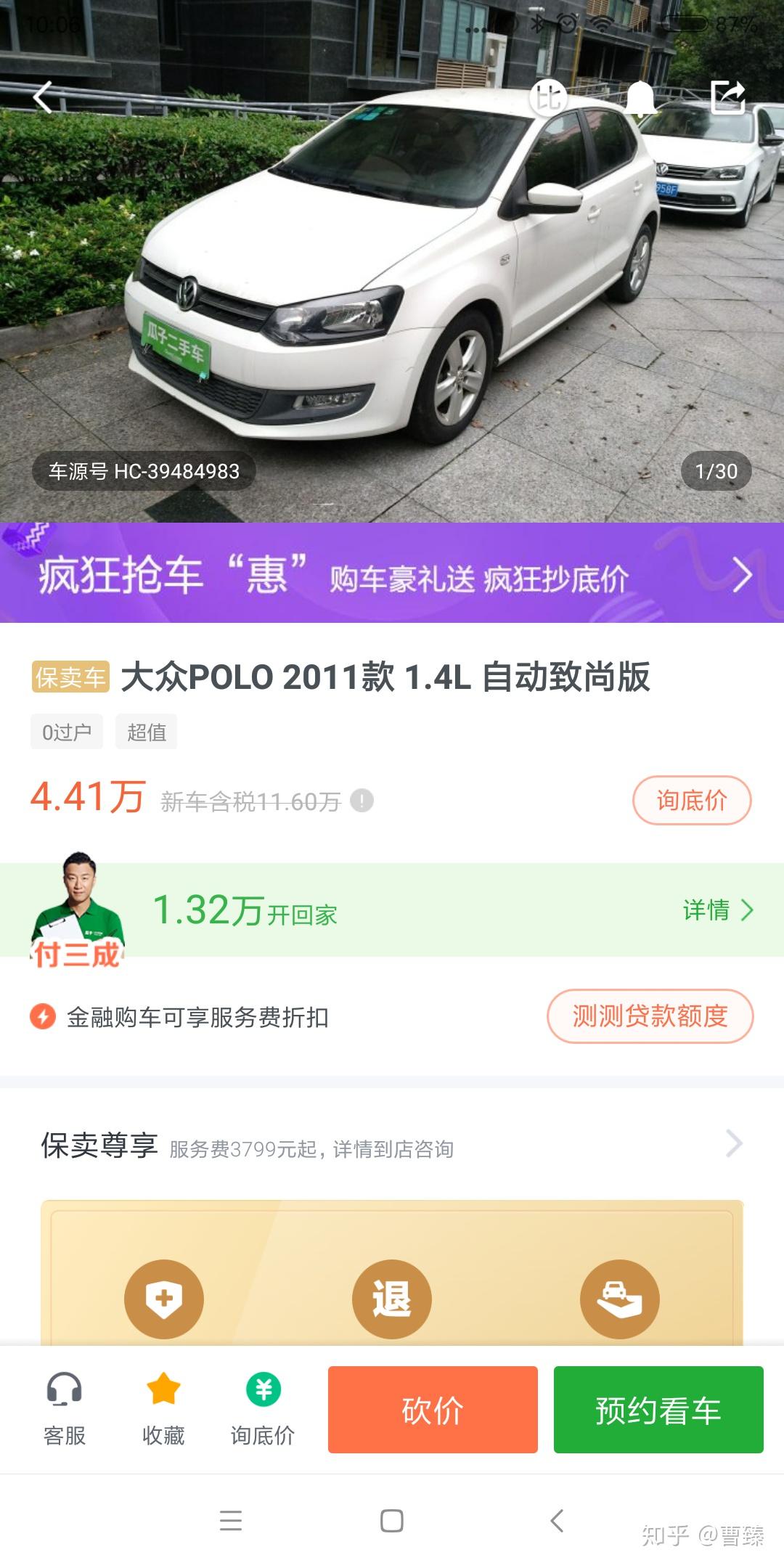Image resolution: width=784 pixels, height=1568 pixels.
Task: Tap the orange 砍价 button
Action: point(433,1410)
